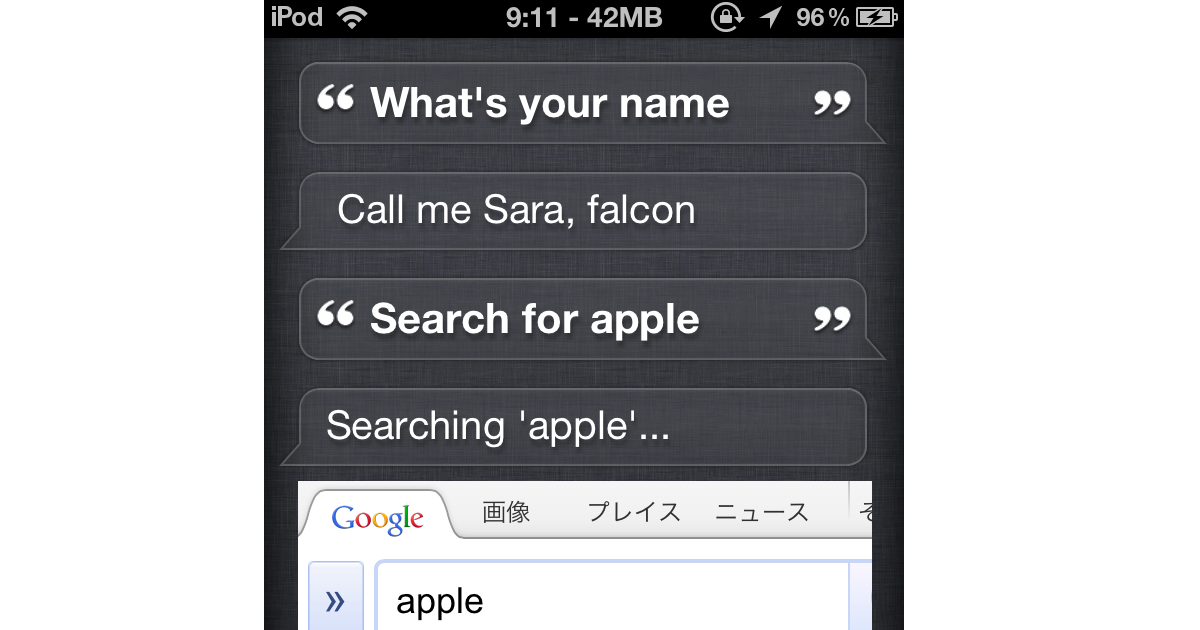This screenshot has width=1200, height=630.
Task: Select the Google web search tab
Action: [x=378, y=517]
